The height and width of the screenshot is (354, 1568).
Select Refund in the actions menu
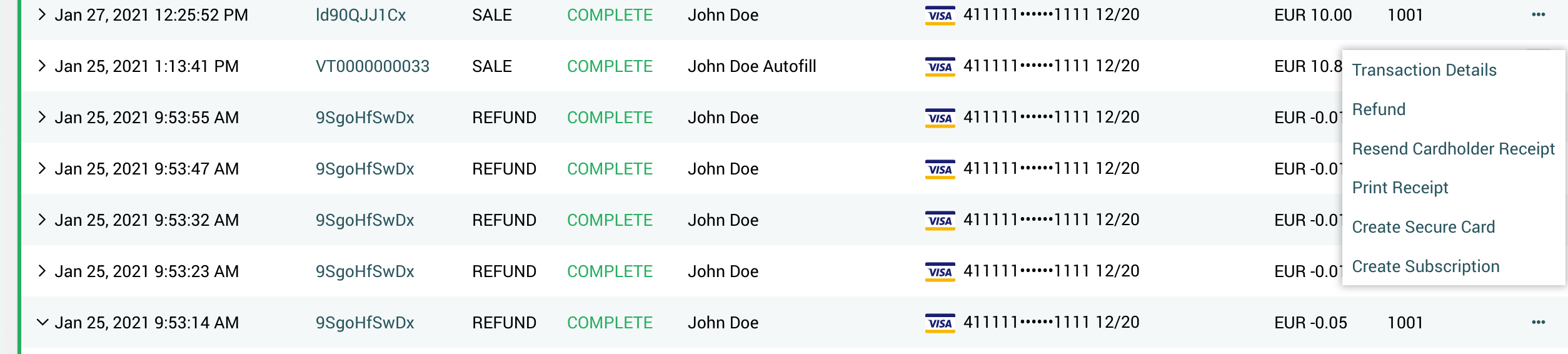click(1378, 109)
